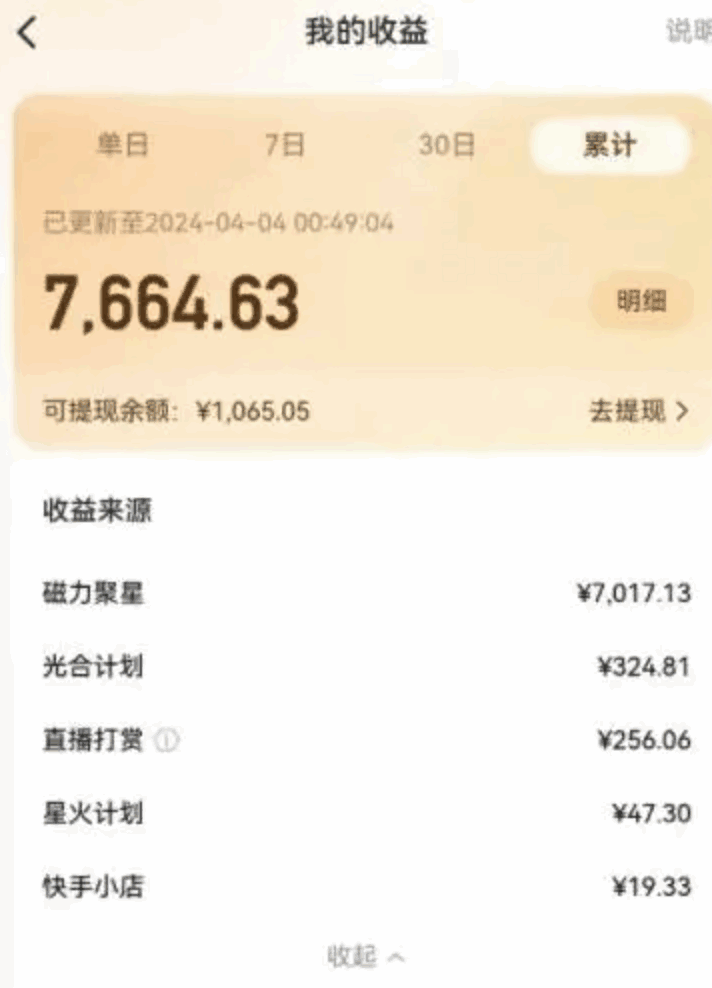Collapse the list with 收起
The image size is (712, 988).
pos(365,956)
